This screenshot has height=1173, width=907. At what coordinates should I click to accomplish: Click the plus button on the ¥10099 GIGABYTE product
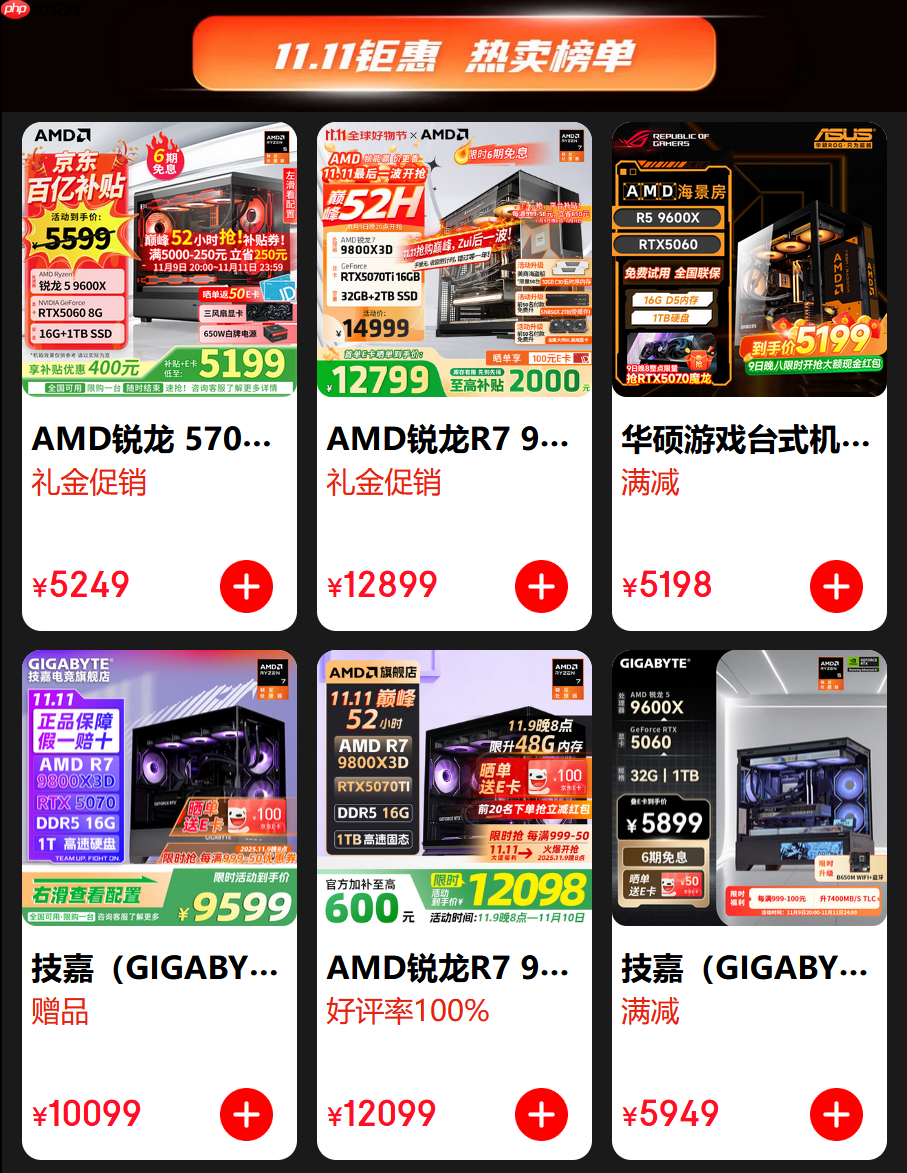tap(246, 1113)
